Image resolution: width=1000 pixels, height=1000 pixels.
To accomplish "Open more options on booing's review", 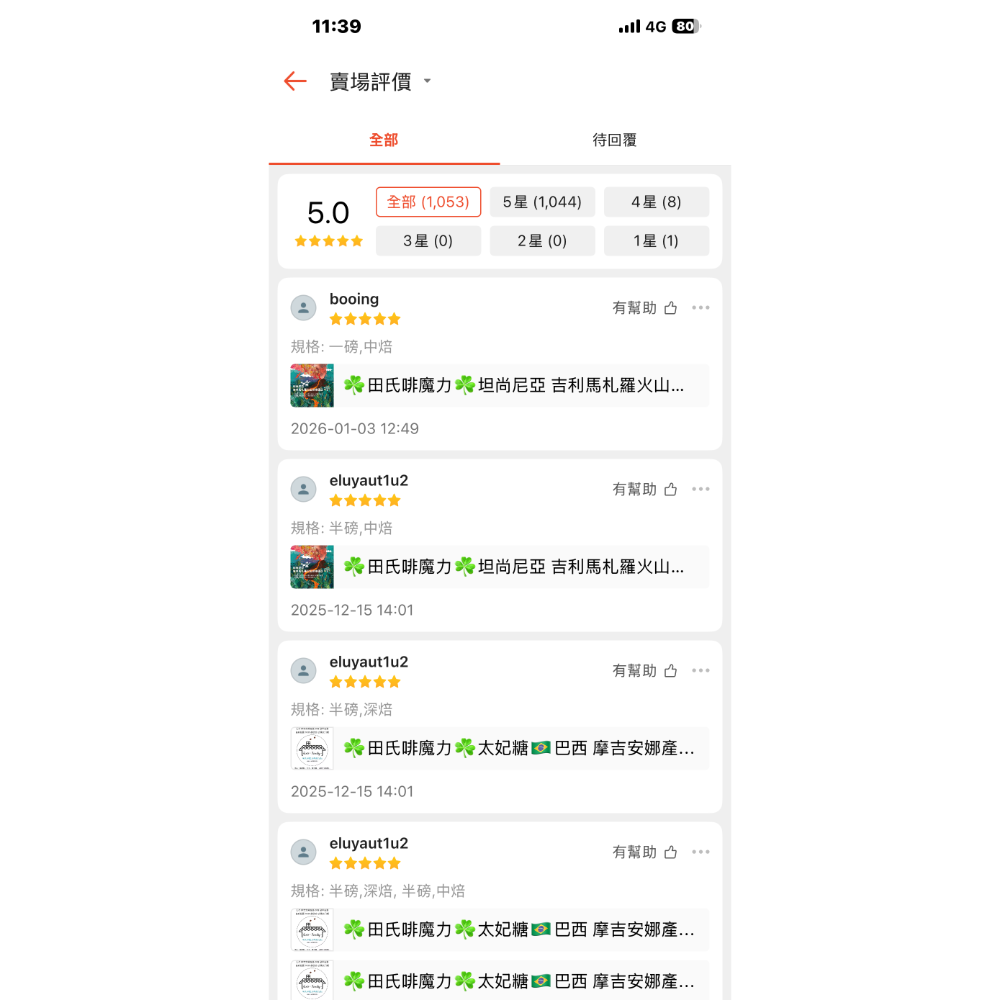I will tap(700, 308).
